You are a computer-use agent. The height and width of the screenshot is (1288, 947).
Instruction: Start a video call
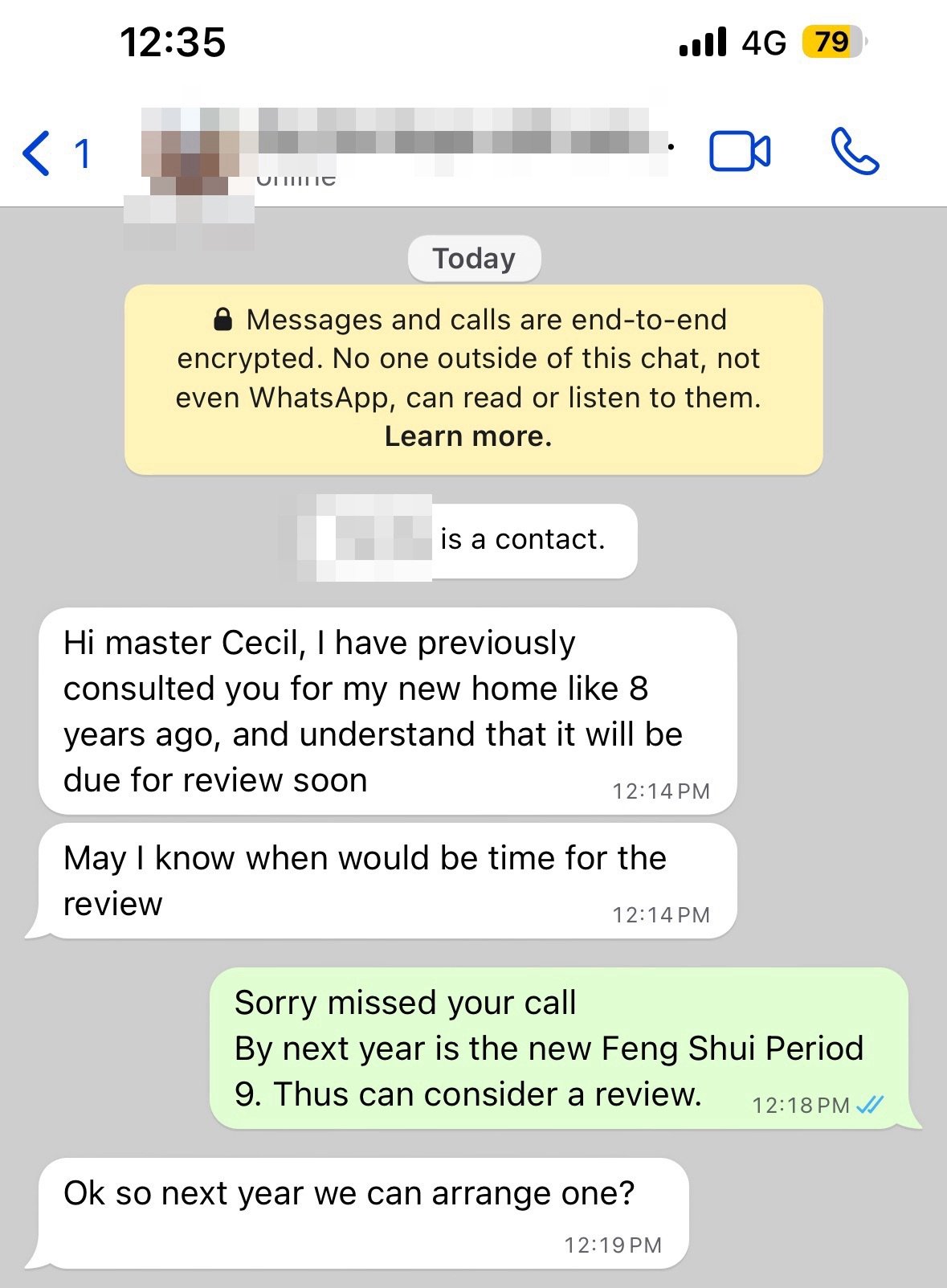[x=739, y=151]
